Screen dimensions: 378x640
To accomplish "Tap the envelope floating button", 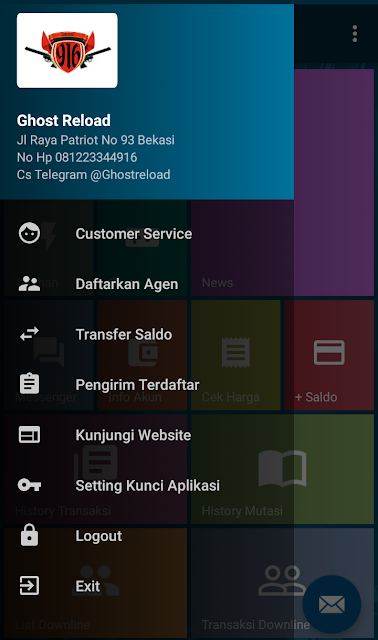I will 331,604.
